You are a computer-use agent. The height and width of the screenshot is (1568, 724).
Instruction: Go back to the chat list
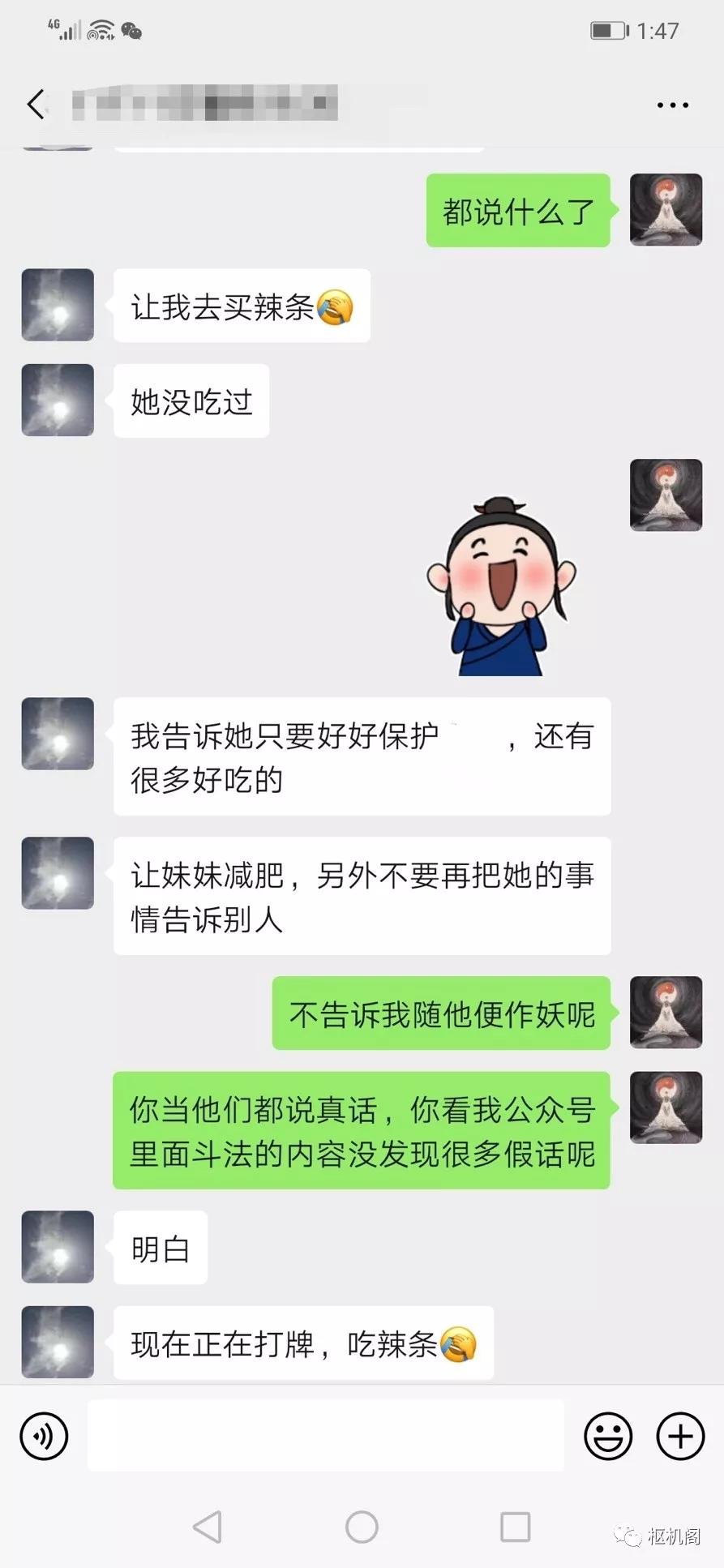[x=36, y=105]
